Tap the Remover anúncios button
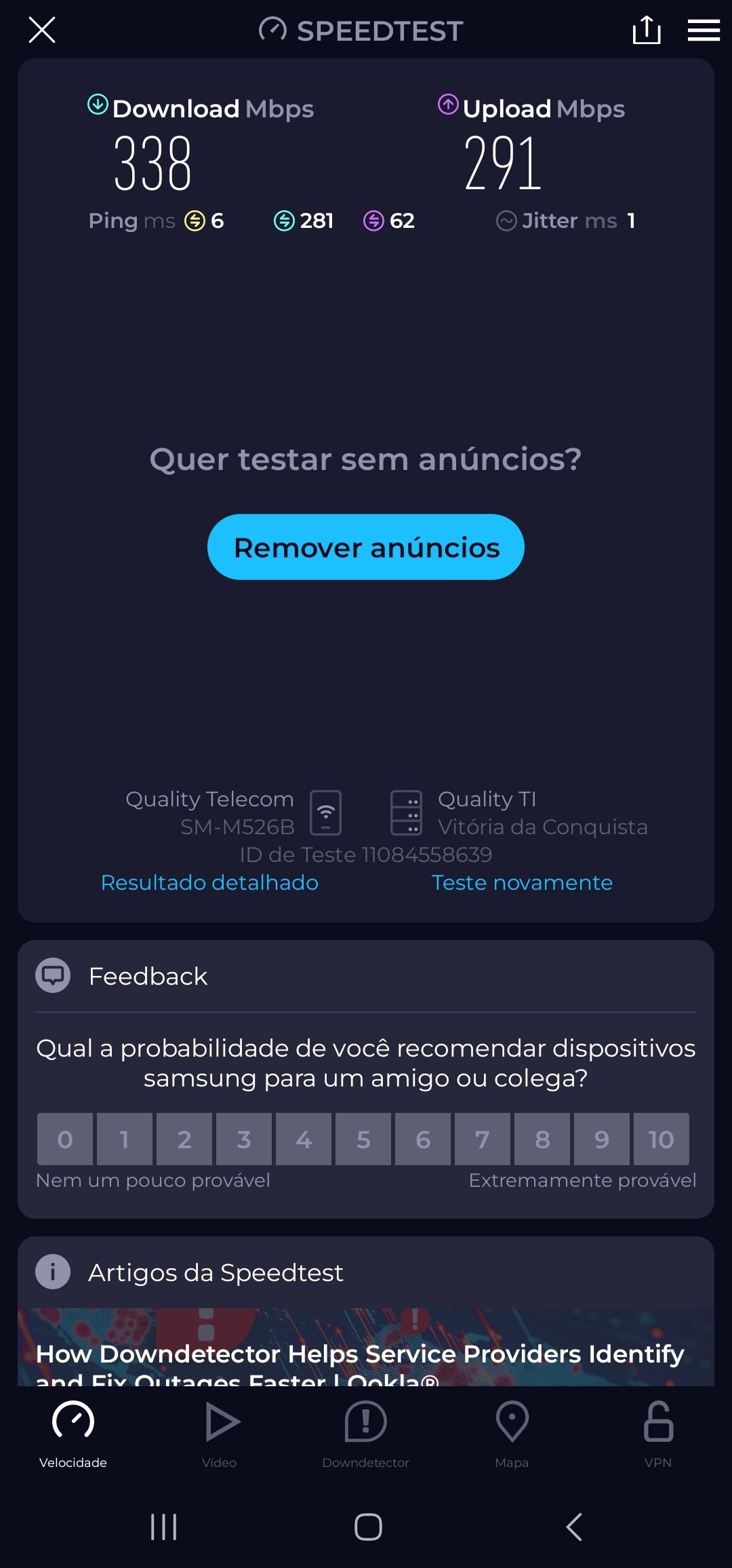The height and width of the screenshot is (1568, 732). point(366,547)
